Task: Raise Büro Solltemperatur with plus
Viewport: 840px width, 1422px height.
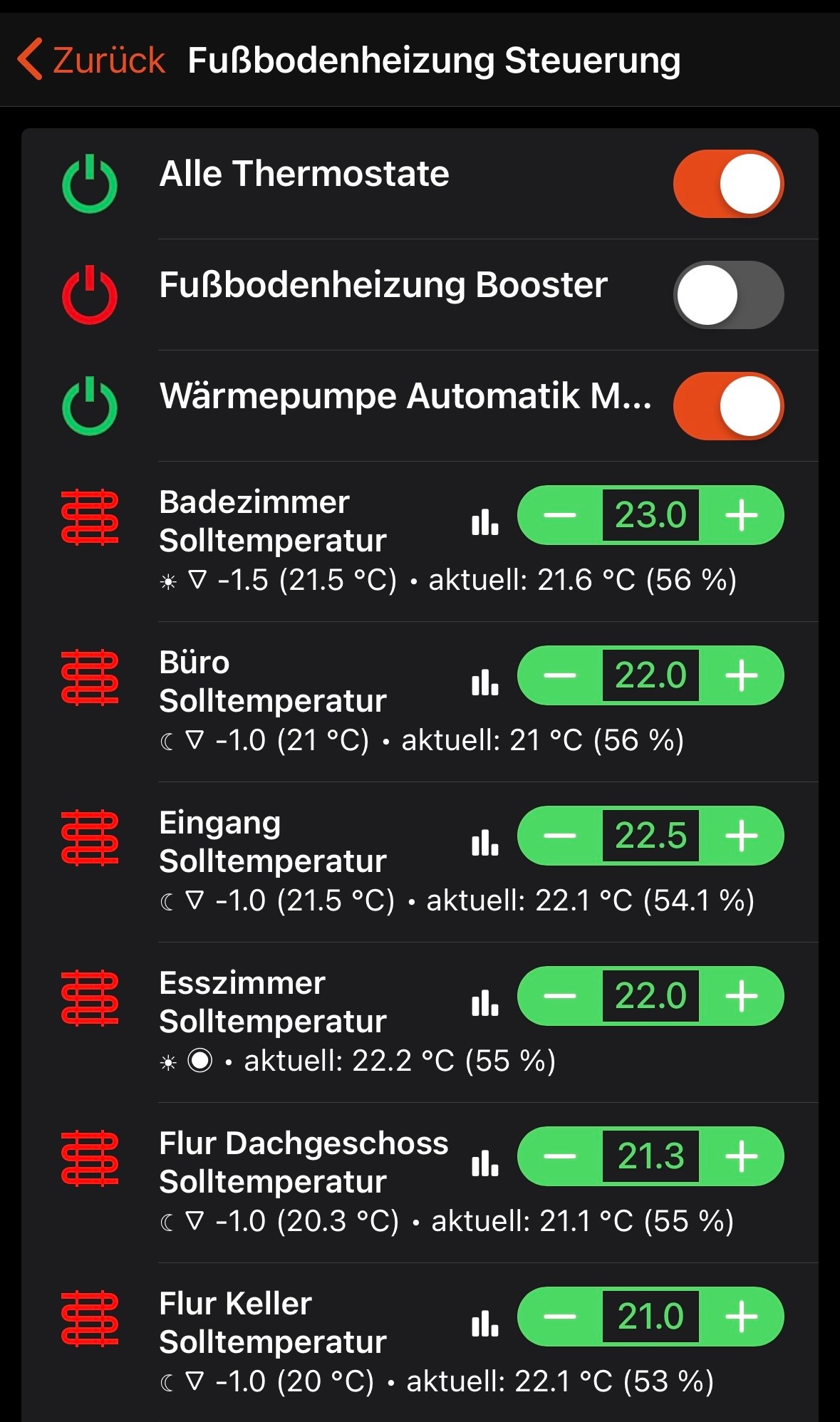Action: (742, 675)
